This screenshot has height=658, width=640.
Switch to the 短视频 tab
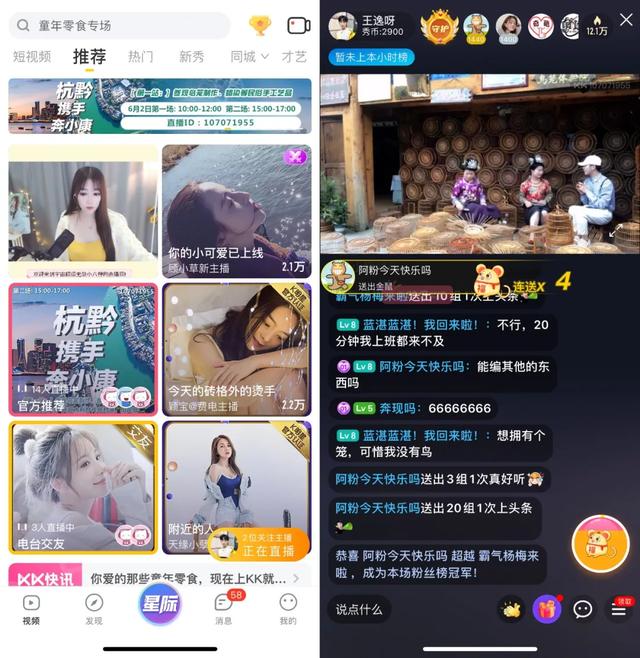click(31, 57)
